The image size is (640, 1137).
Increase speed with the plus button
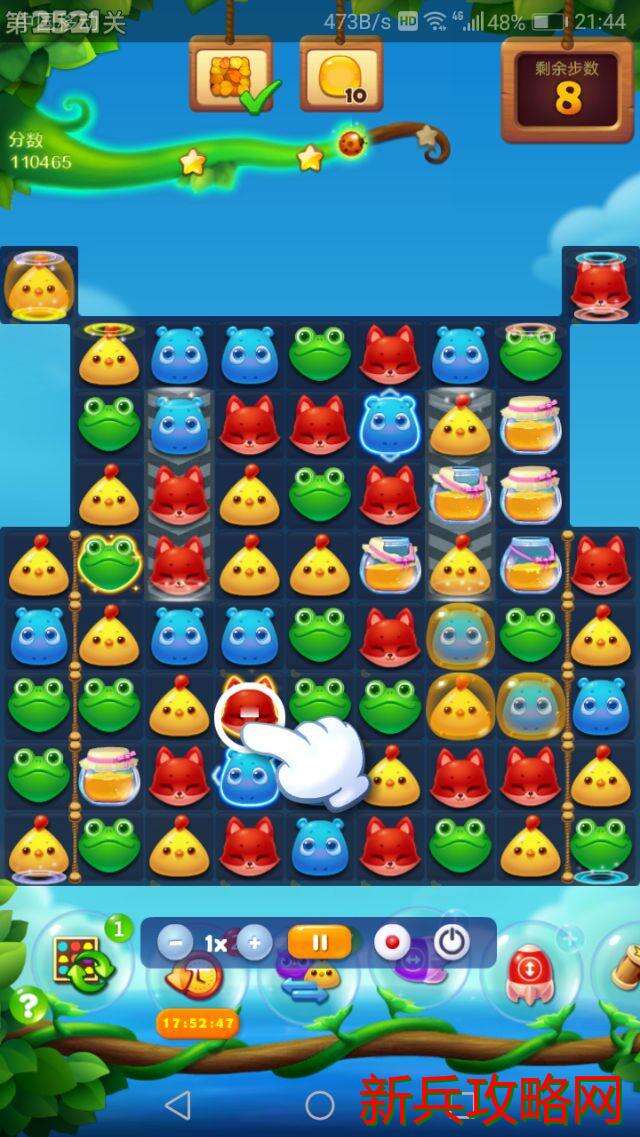[255, 943]
